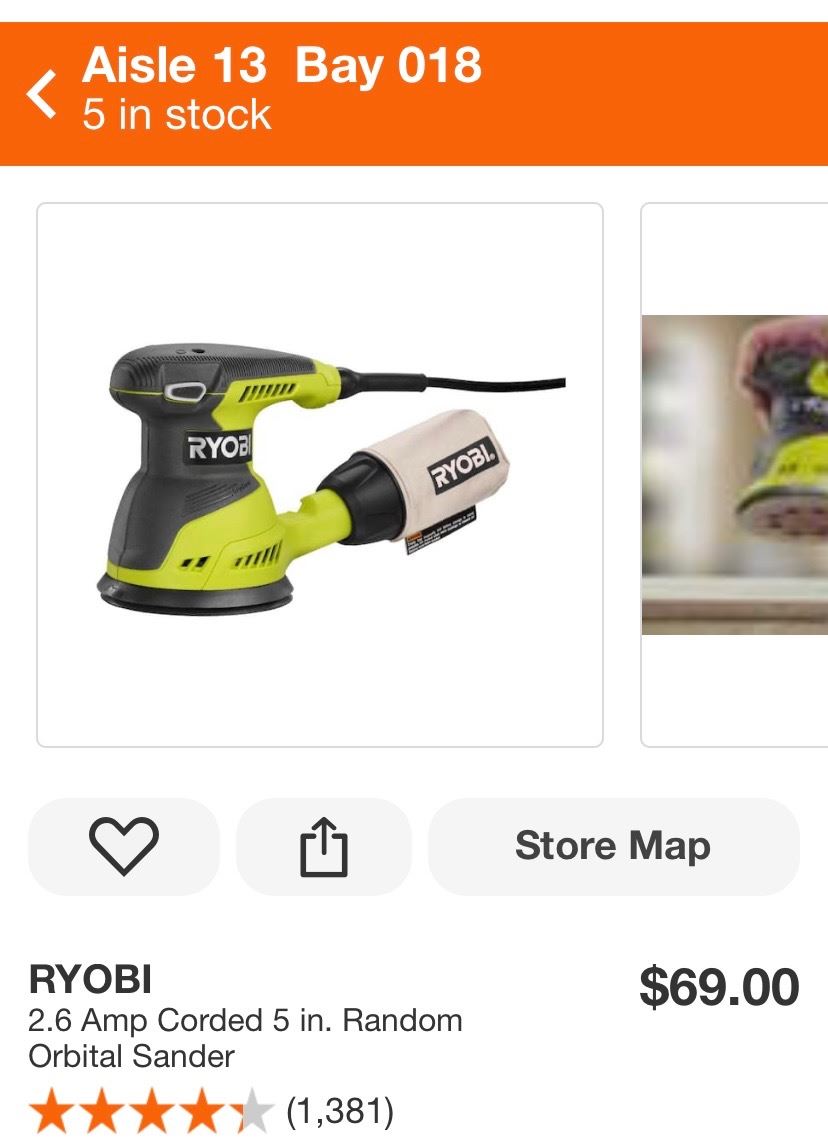View the second product photo

point(735,475)
